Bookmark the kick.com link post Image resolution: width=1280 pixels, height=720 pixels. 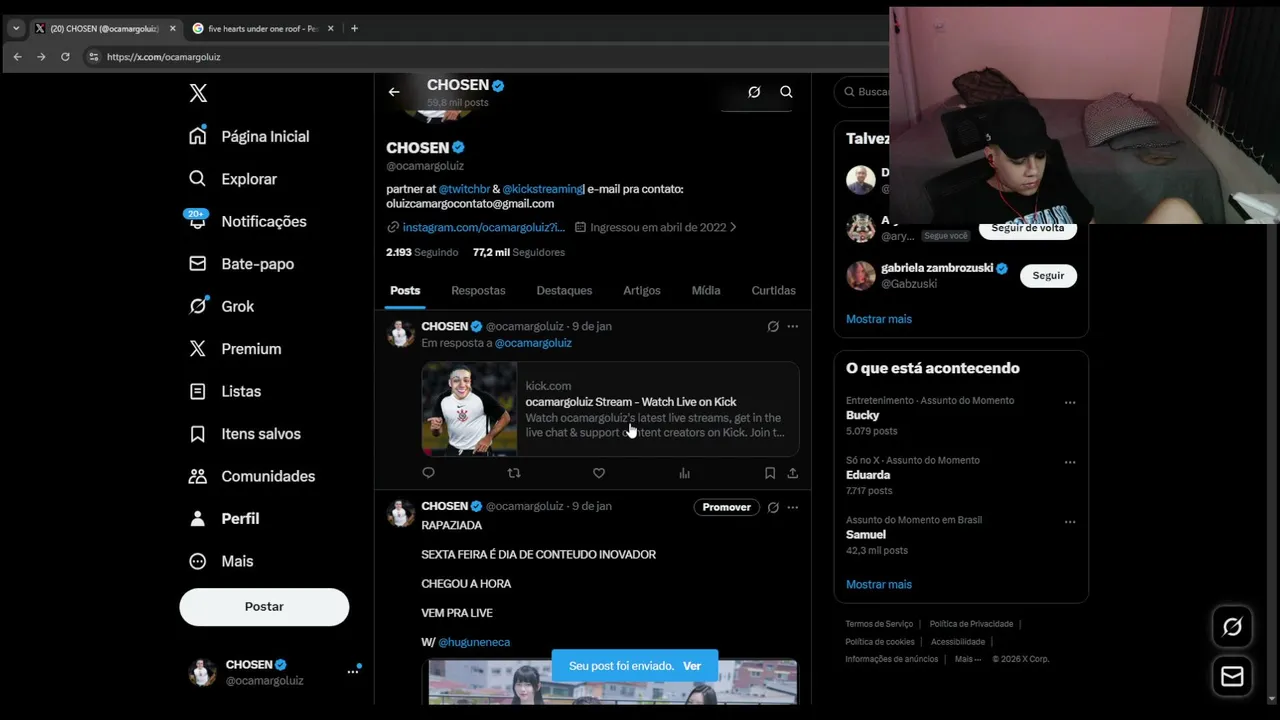[770, 473]
